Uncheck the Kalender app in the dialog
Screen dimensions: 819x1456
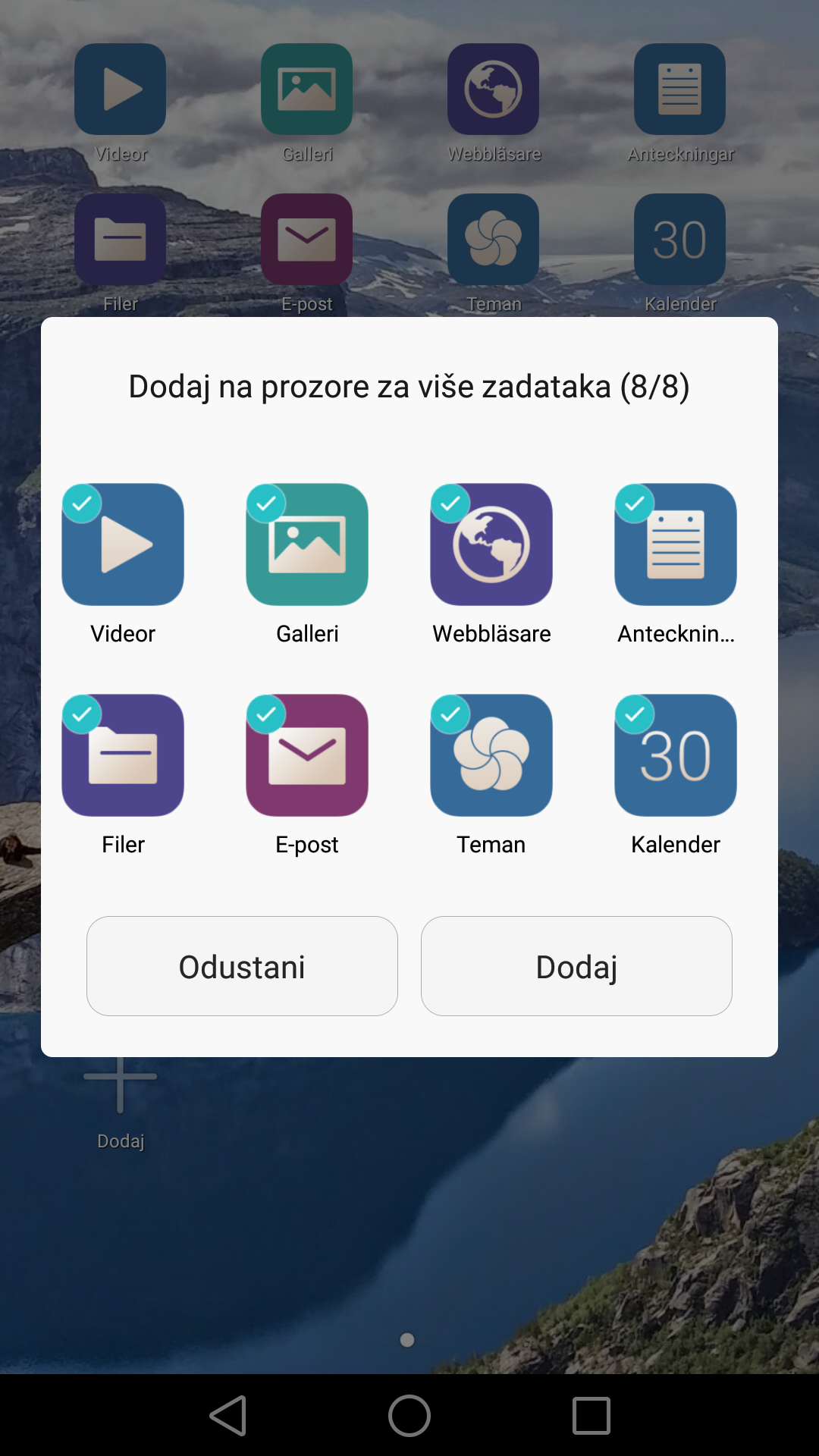point(676,755)
